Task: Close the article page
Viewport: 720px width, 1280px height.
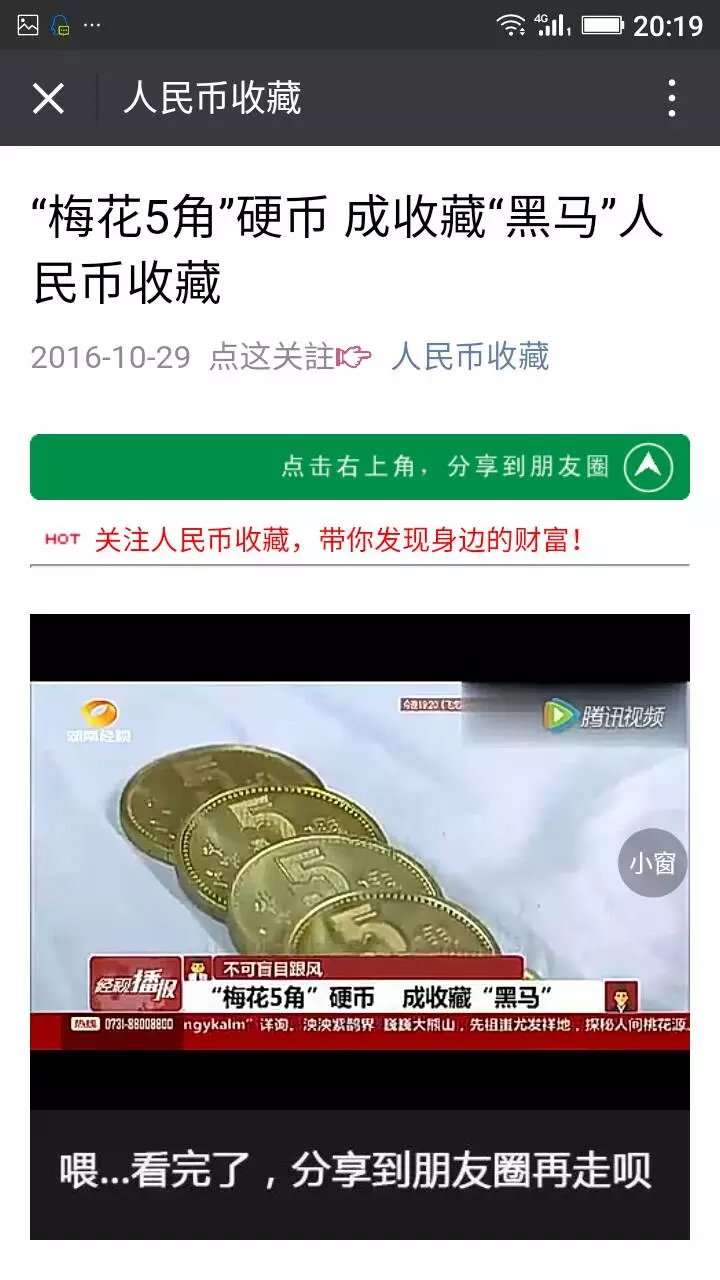Action: [48, 98]
